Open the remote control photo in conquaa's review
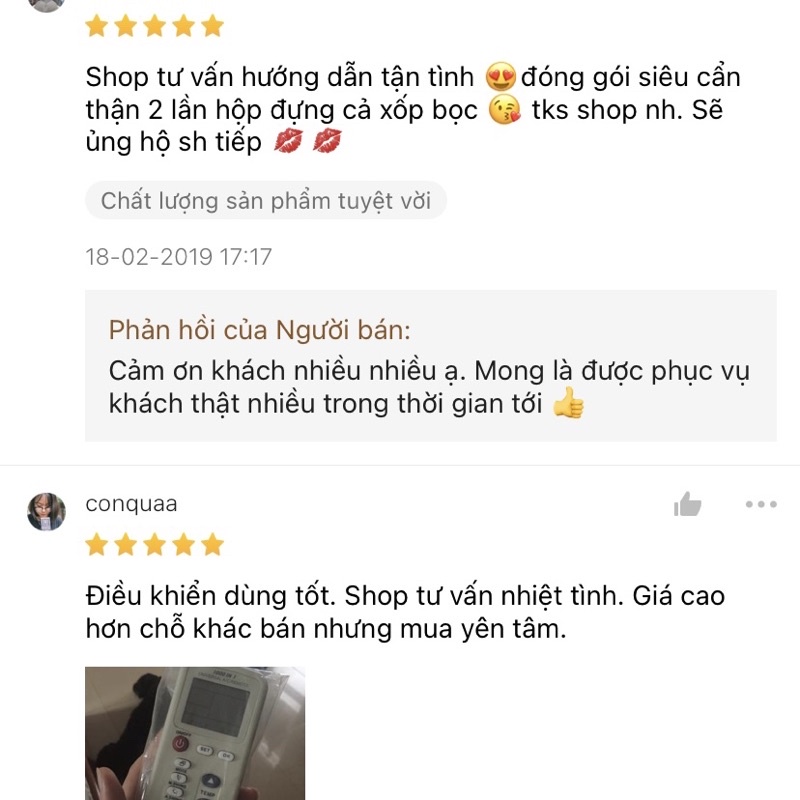Image resolution: width=800 pixels, height=800 pixels. [194, 732]
